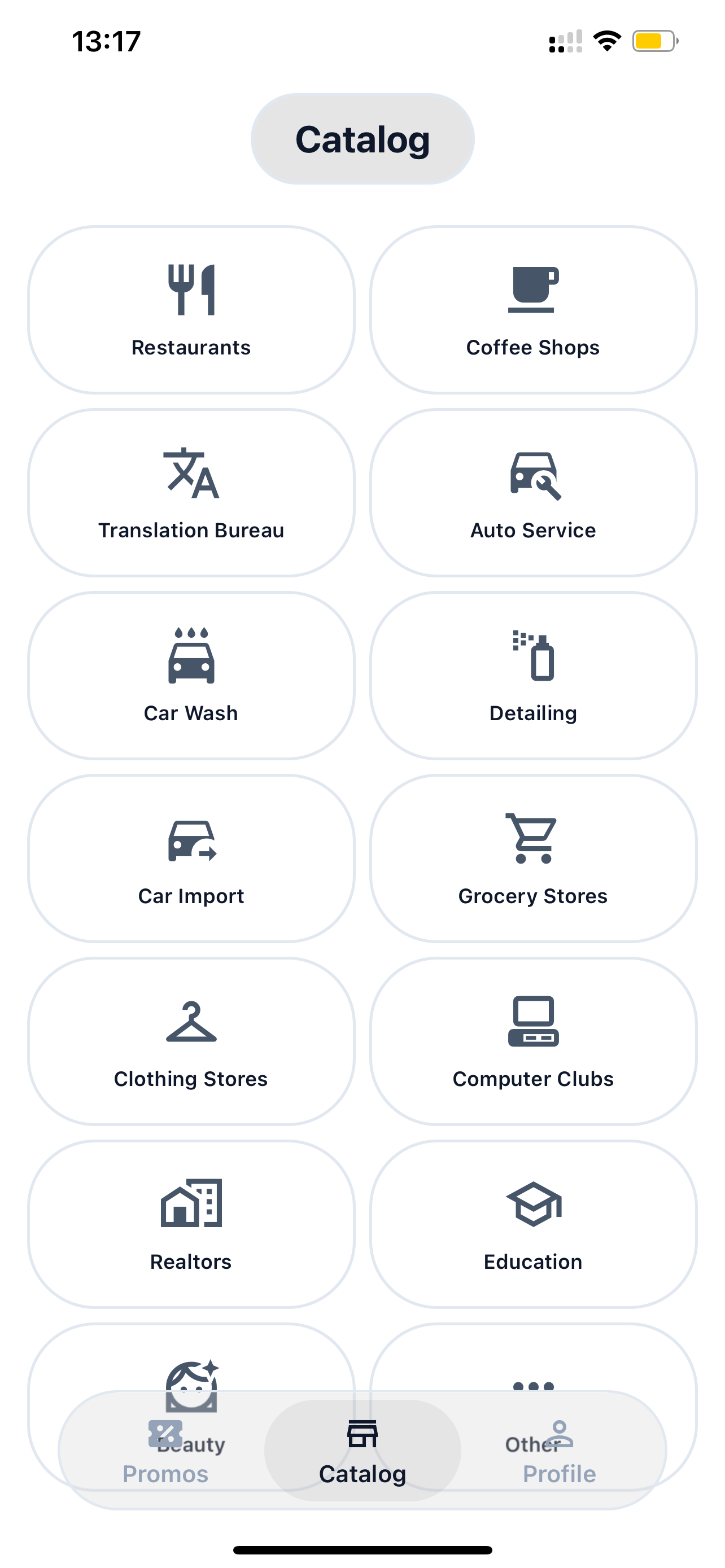The height and width of the screenshot is (1568, 725).
Task: Select the Translation Bureau category
Action: [x=191, y=492]
